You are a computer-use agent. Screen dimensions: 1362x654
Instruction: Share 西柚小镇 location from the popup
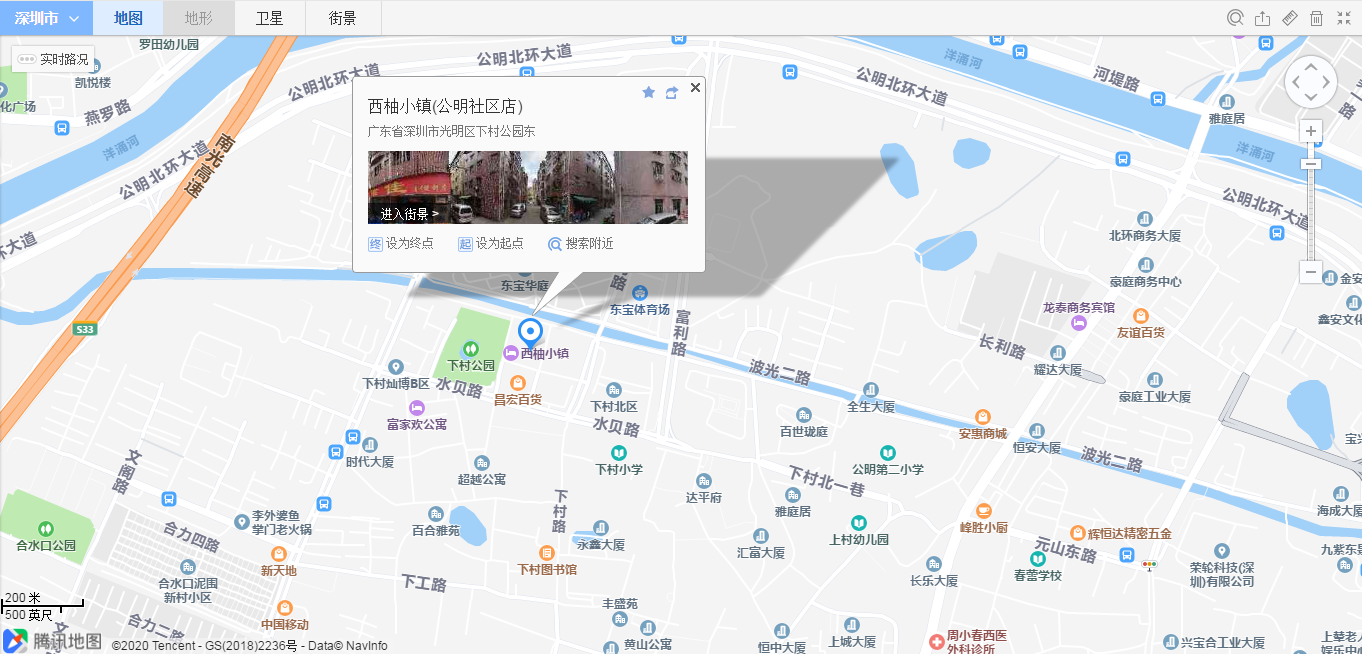click(672, 92)
